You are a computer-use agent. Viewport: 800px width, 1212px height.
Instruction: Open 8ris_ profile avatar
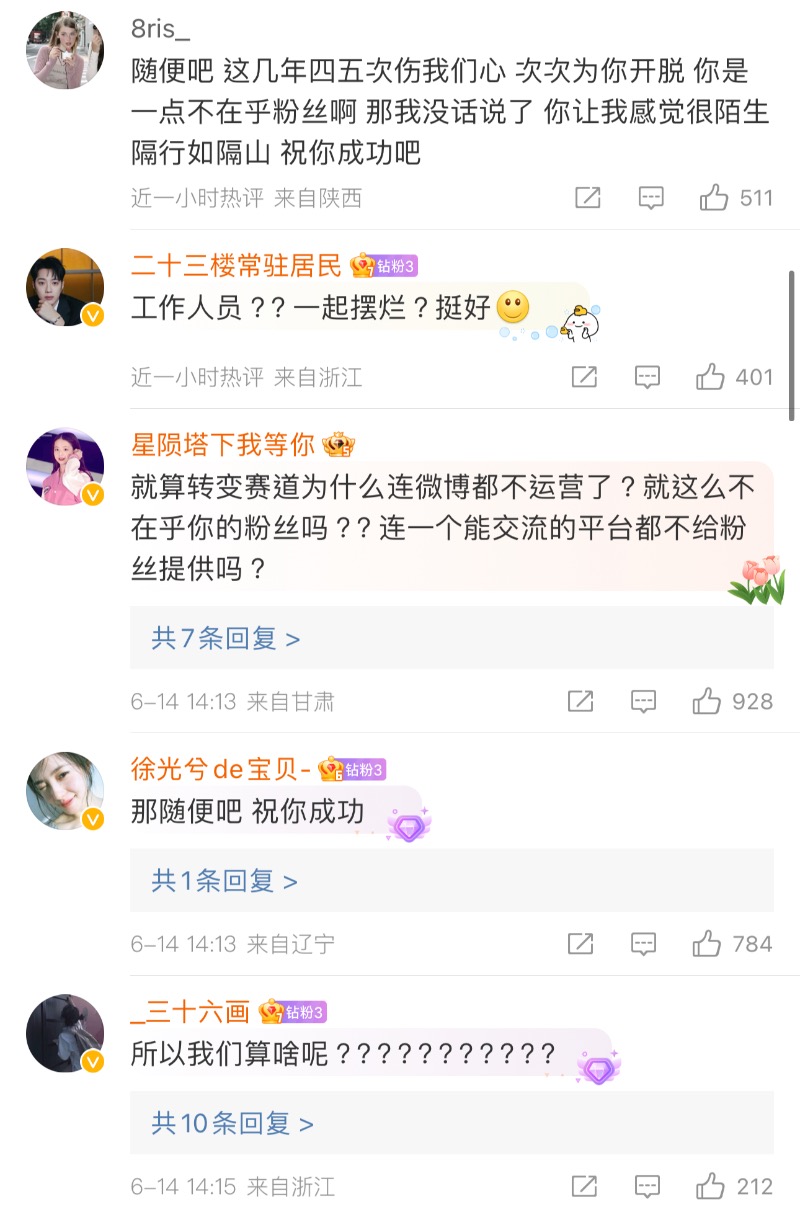click(65, 50)
